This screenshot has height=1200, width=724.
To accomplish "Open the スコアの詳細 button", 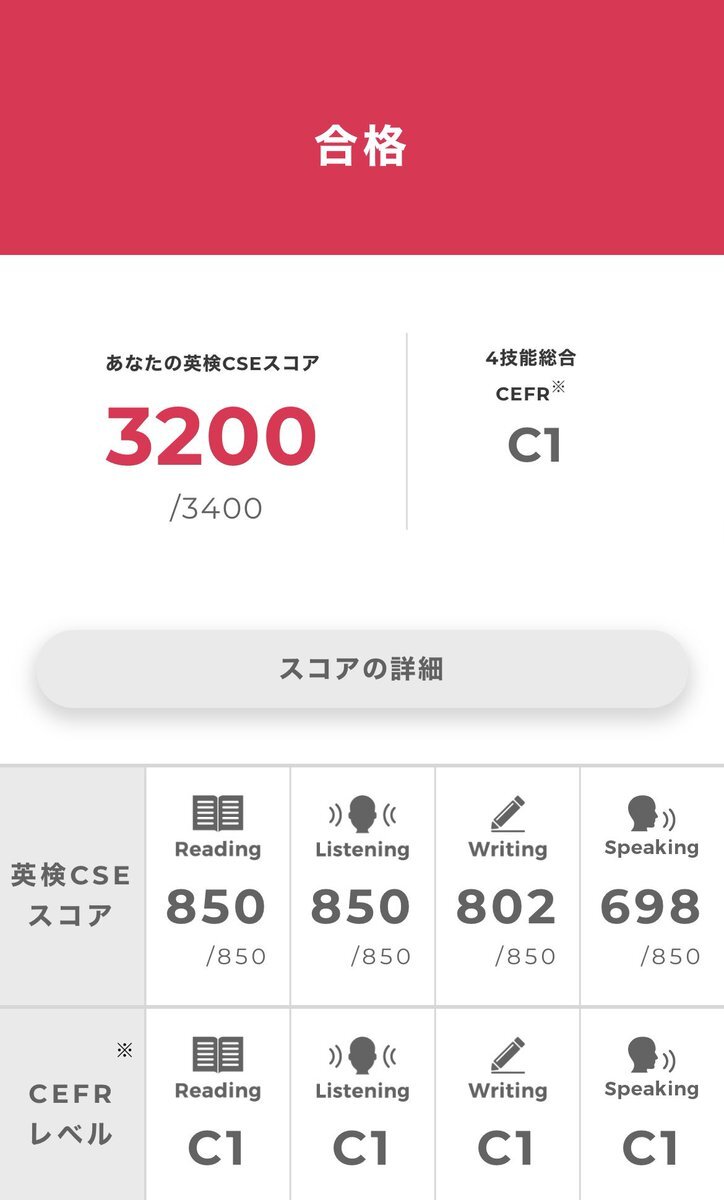I will pos(362,669).
